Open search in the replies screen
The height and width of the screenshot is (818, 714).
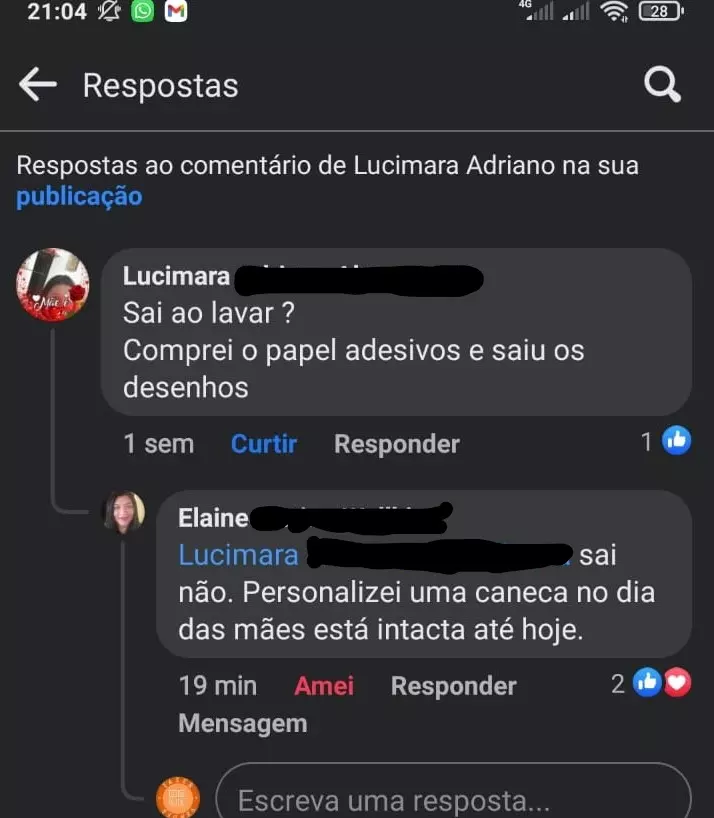click(x=662, y=86)
